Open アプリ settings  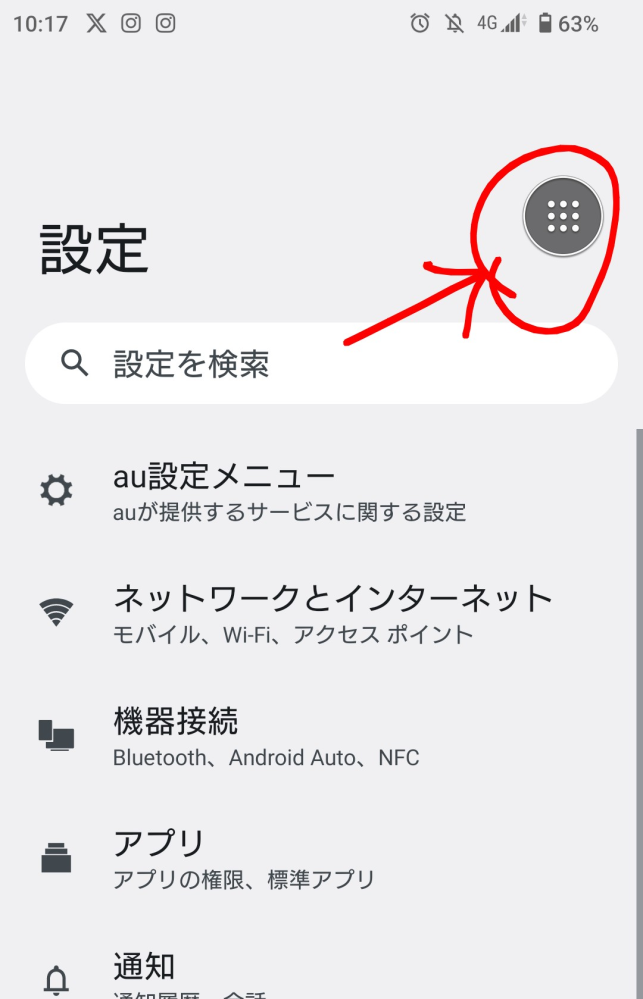[x=243, y=858]
